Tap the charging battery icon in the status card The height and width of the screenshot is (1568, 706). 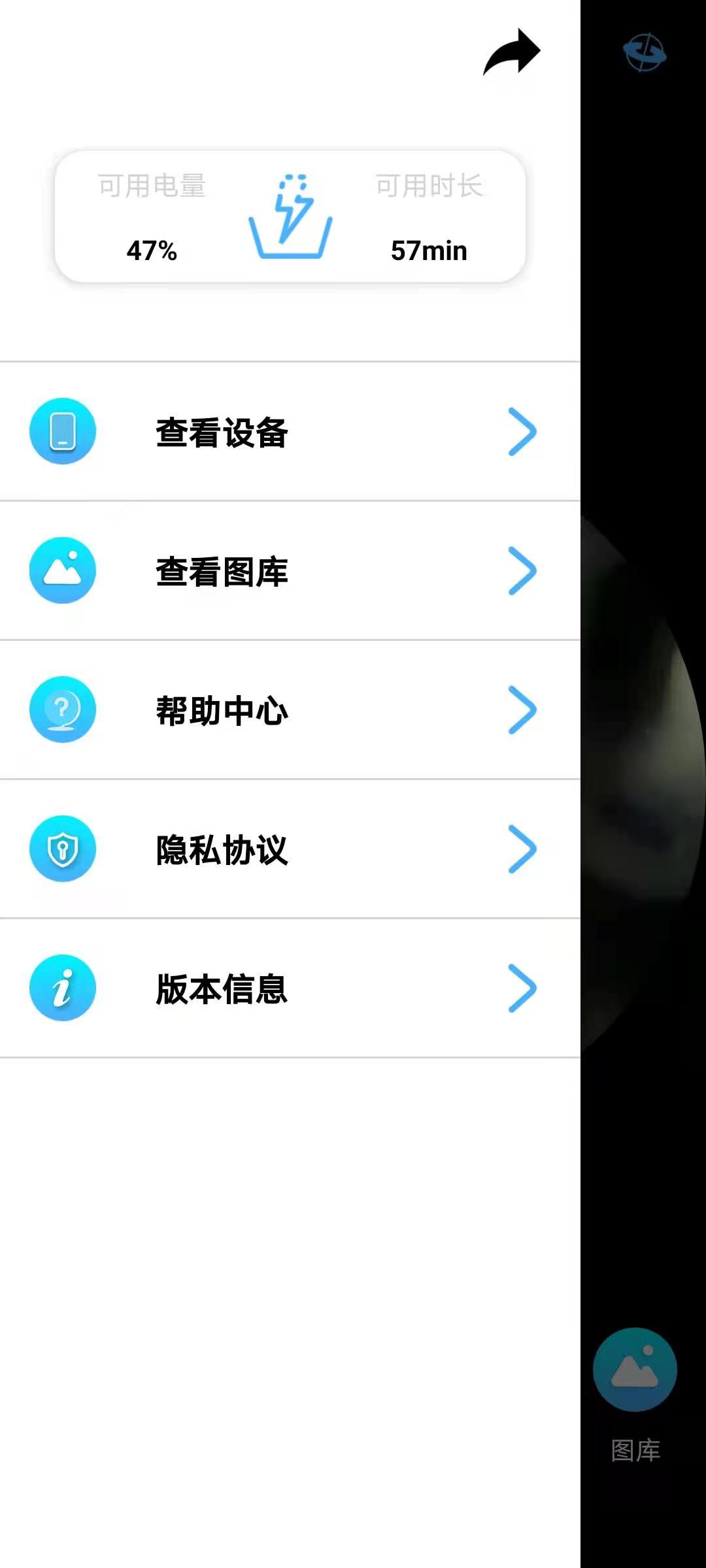click(290, 219)
